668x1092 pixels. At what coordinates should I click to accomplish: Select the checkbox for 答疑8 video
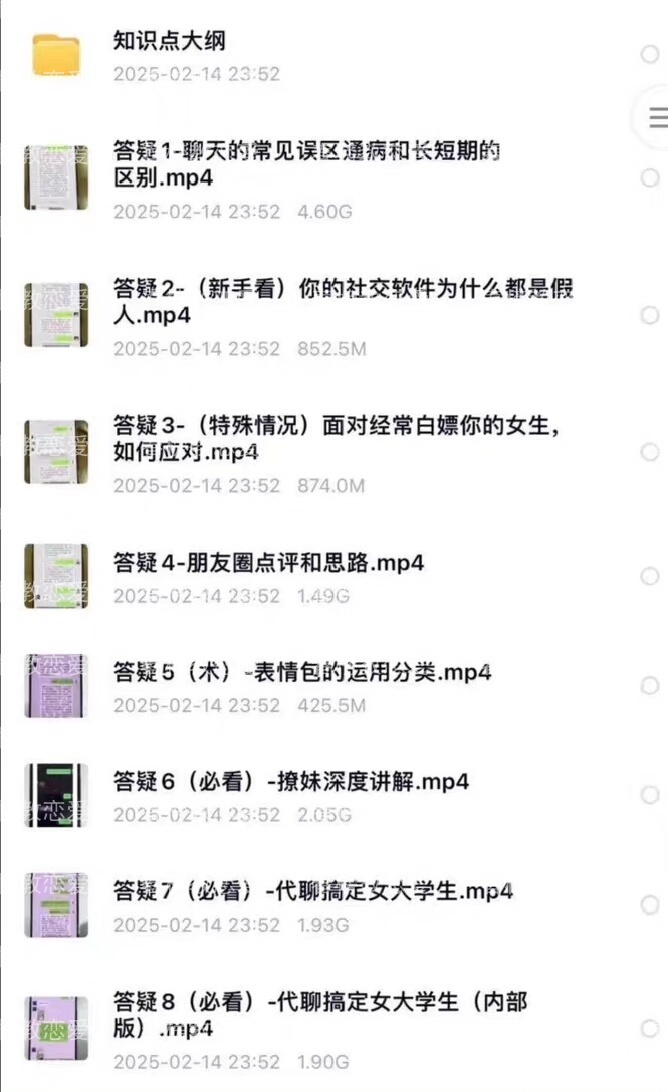(x=650, y=1028)
